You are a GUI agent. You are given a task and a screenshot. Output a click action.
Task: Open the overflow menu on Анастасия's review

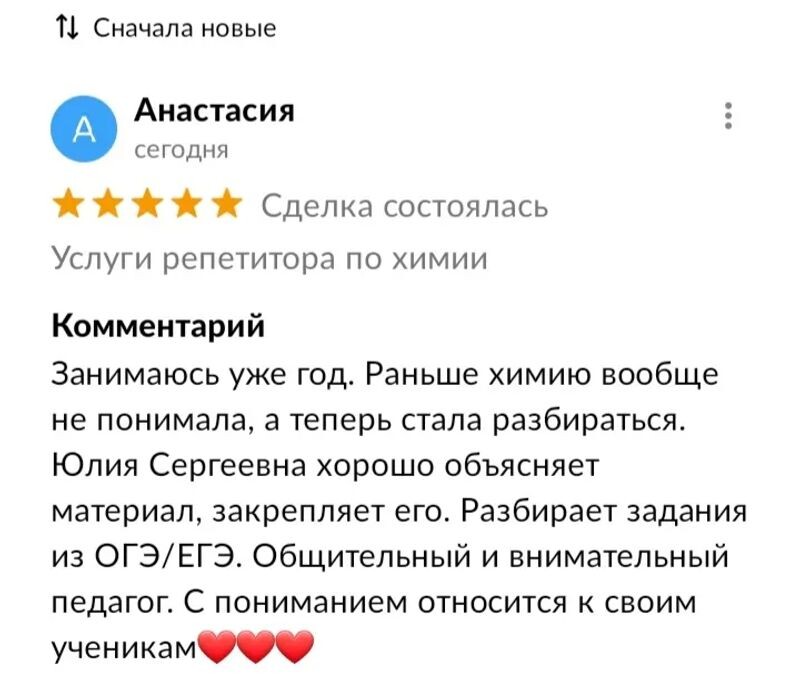730,116
